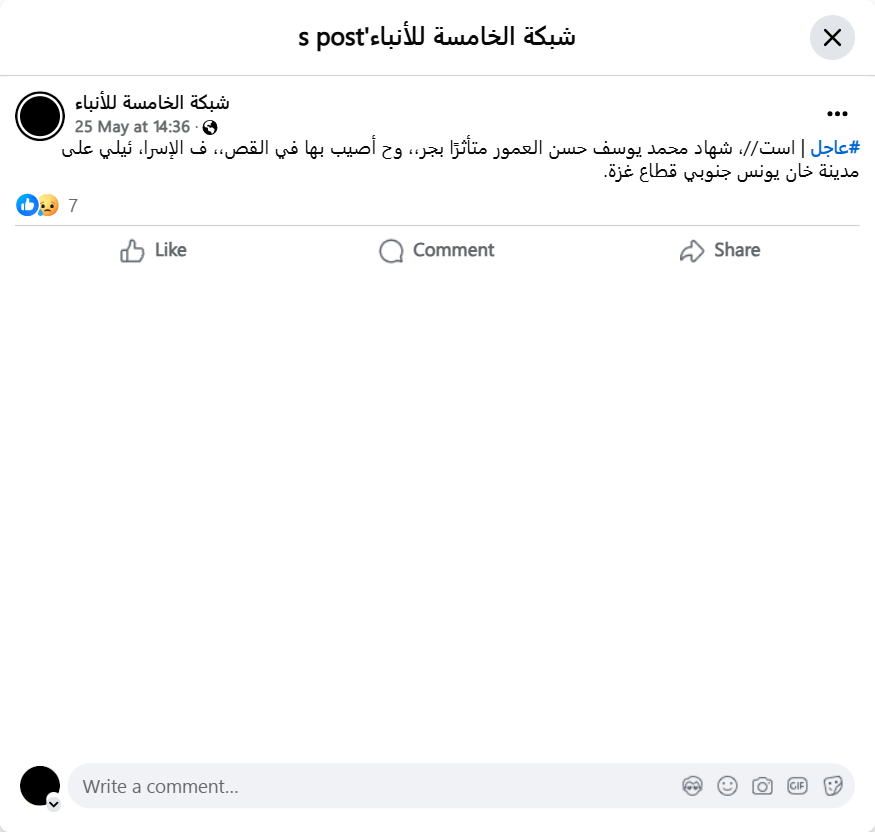Open the page profile picture
The height and width of the screenshot is (832, 875).
coord(40,116)
